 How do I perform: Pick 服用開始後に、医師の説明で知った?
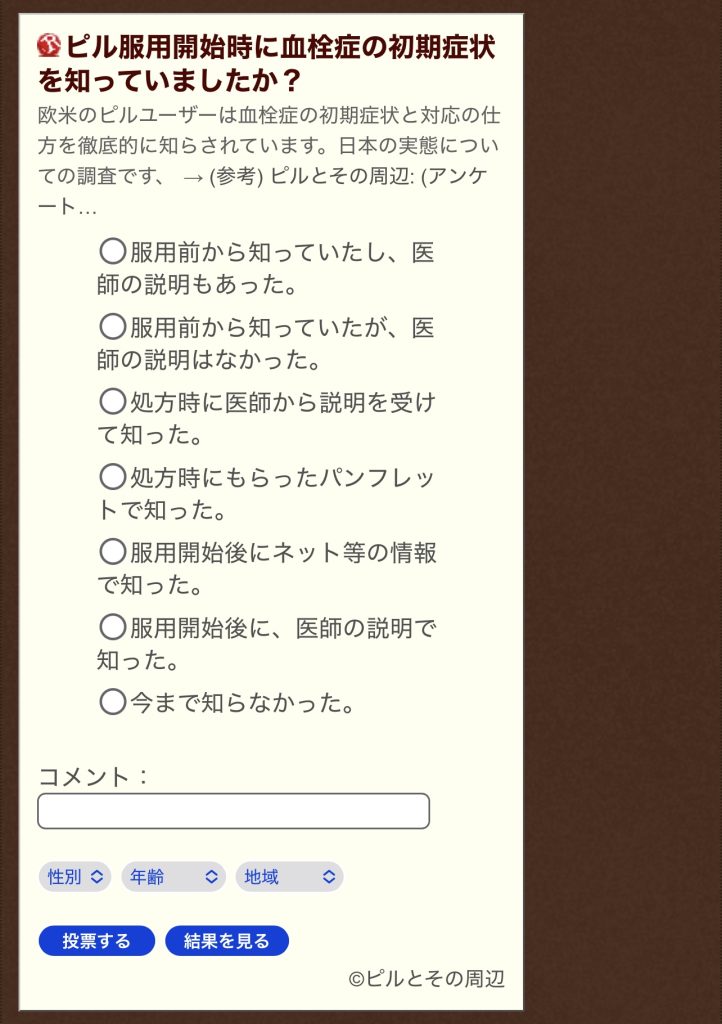(113, 628)
